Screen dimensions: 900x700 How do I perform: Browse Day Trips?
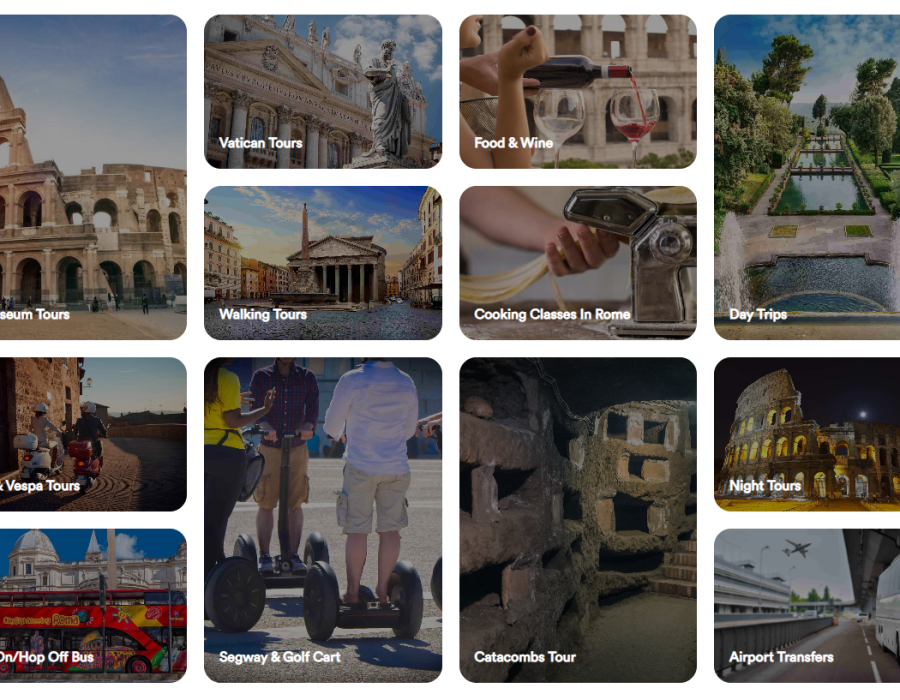(x=806, y=177)
